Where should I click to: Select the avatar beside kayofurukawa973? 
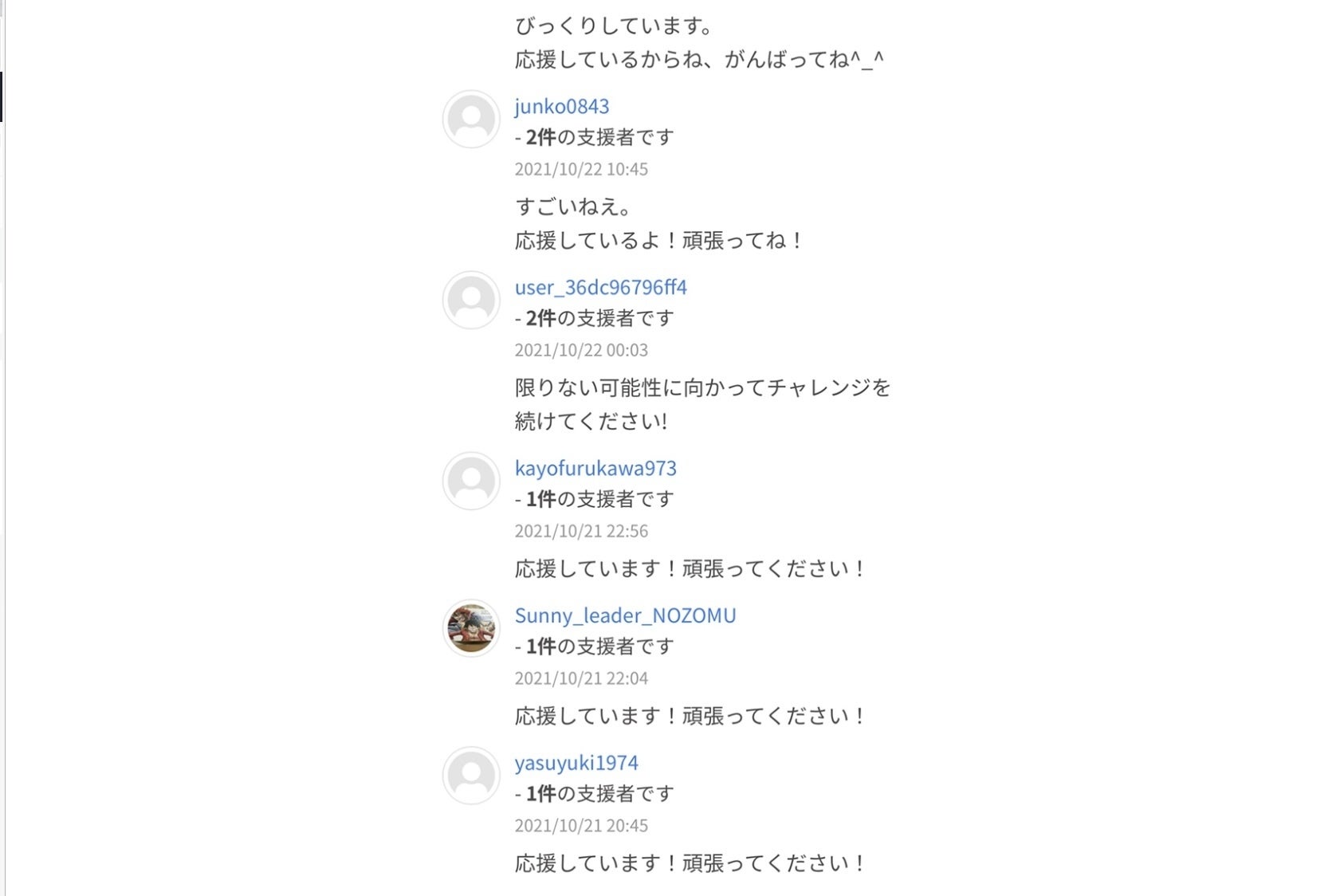[x=471, y=481]
